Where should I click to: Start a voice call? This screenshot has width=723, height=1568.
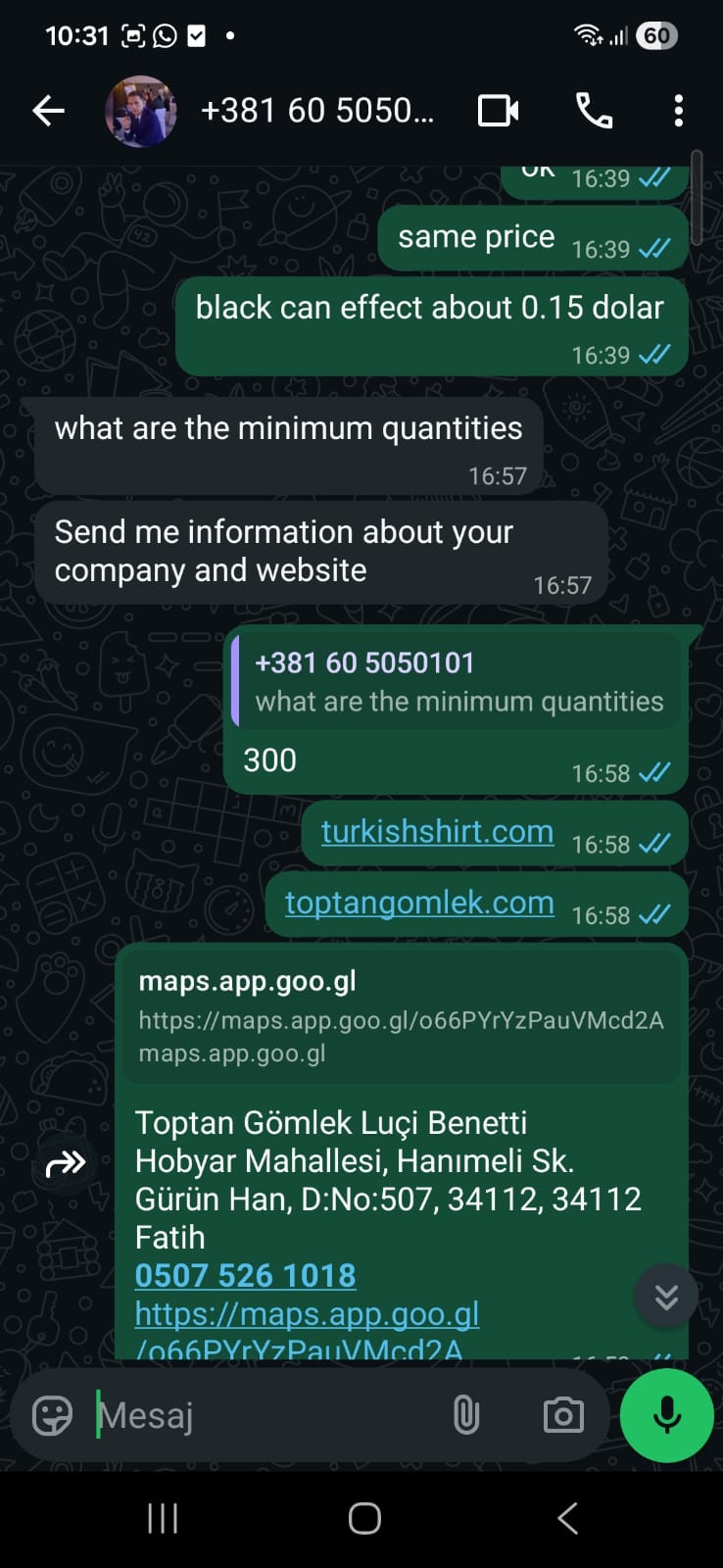[594, 111]
